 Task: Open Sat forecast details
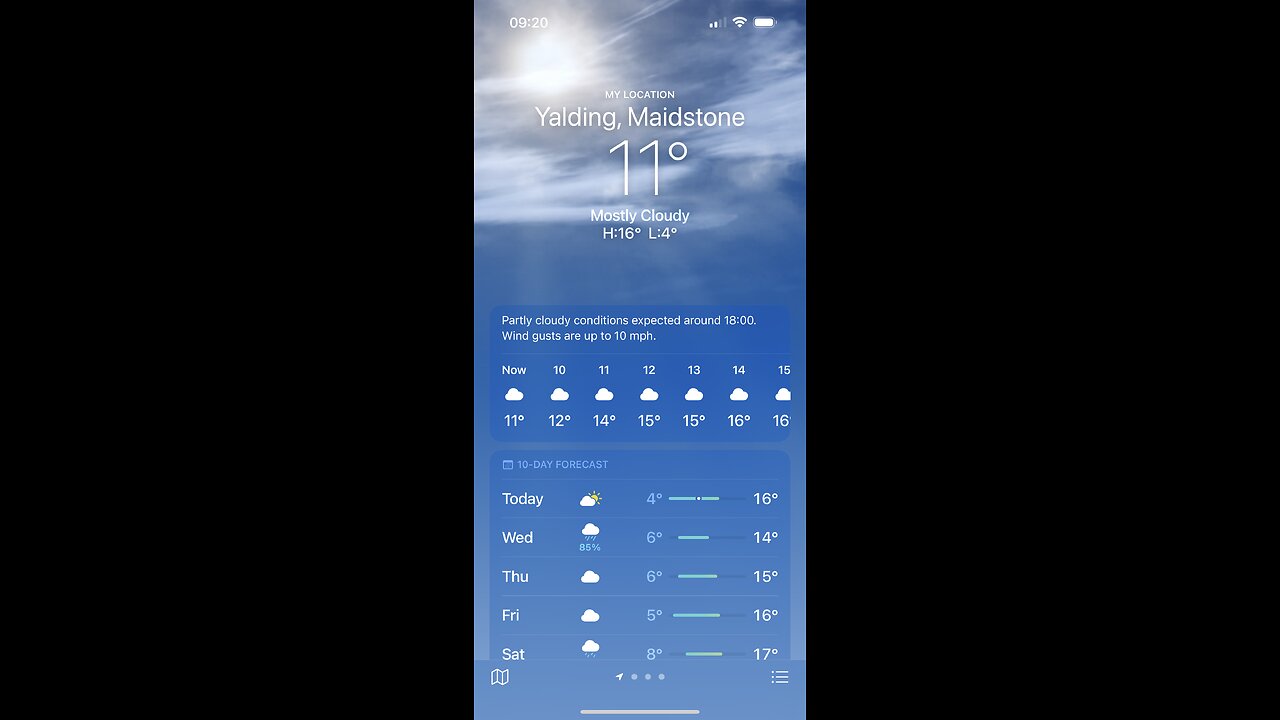tap(640, 651)
